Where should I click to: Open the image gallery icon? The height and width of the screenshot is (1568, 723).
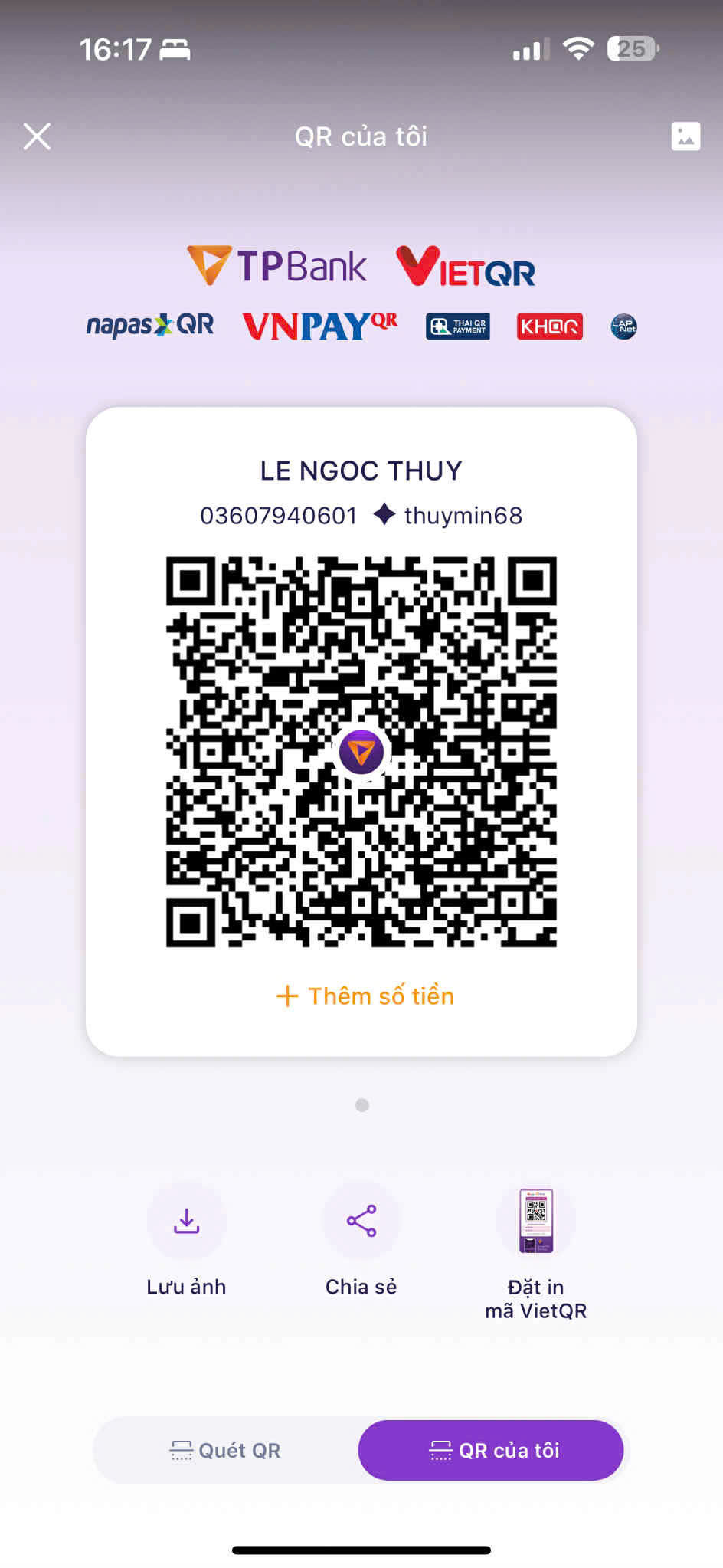click(685, 136)
